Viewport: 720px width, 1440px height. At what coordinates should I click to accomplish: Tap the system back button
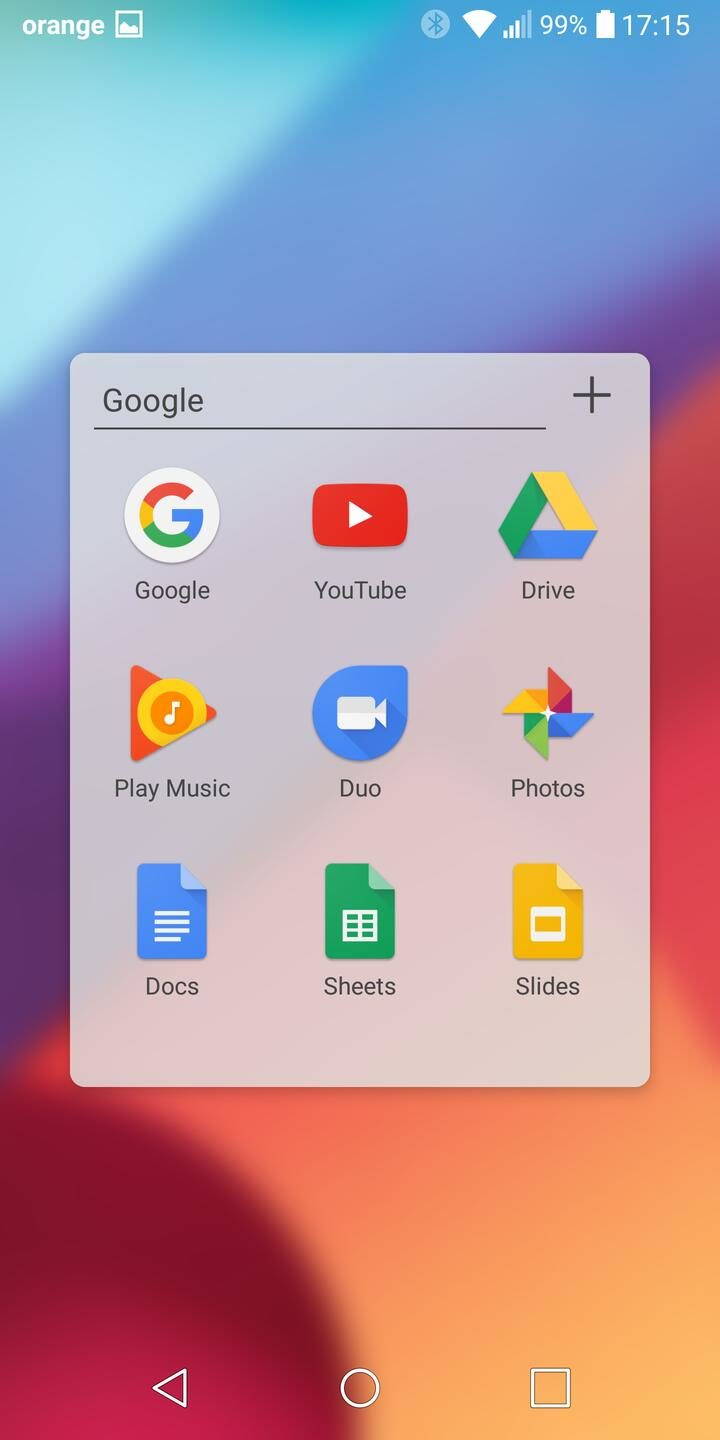tap(170, 1388)
